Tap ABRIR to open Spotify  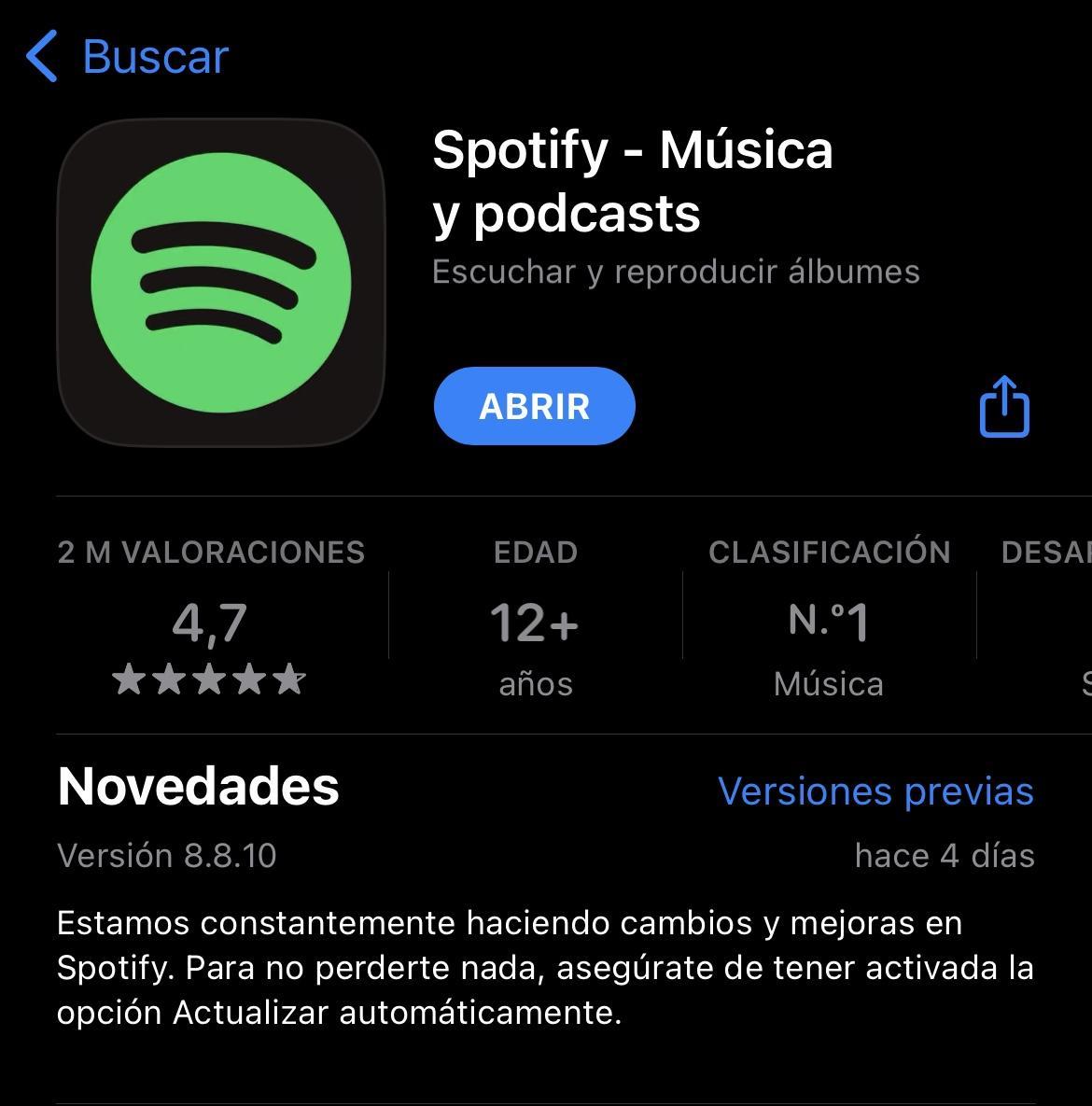(534, 406)
